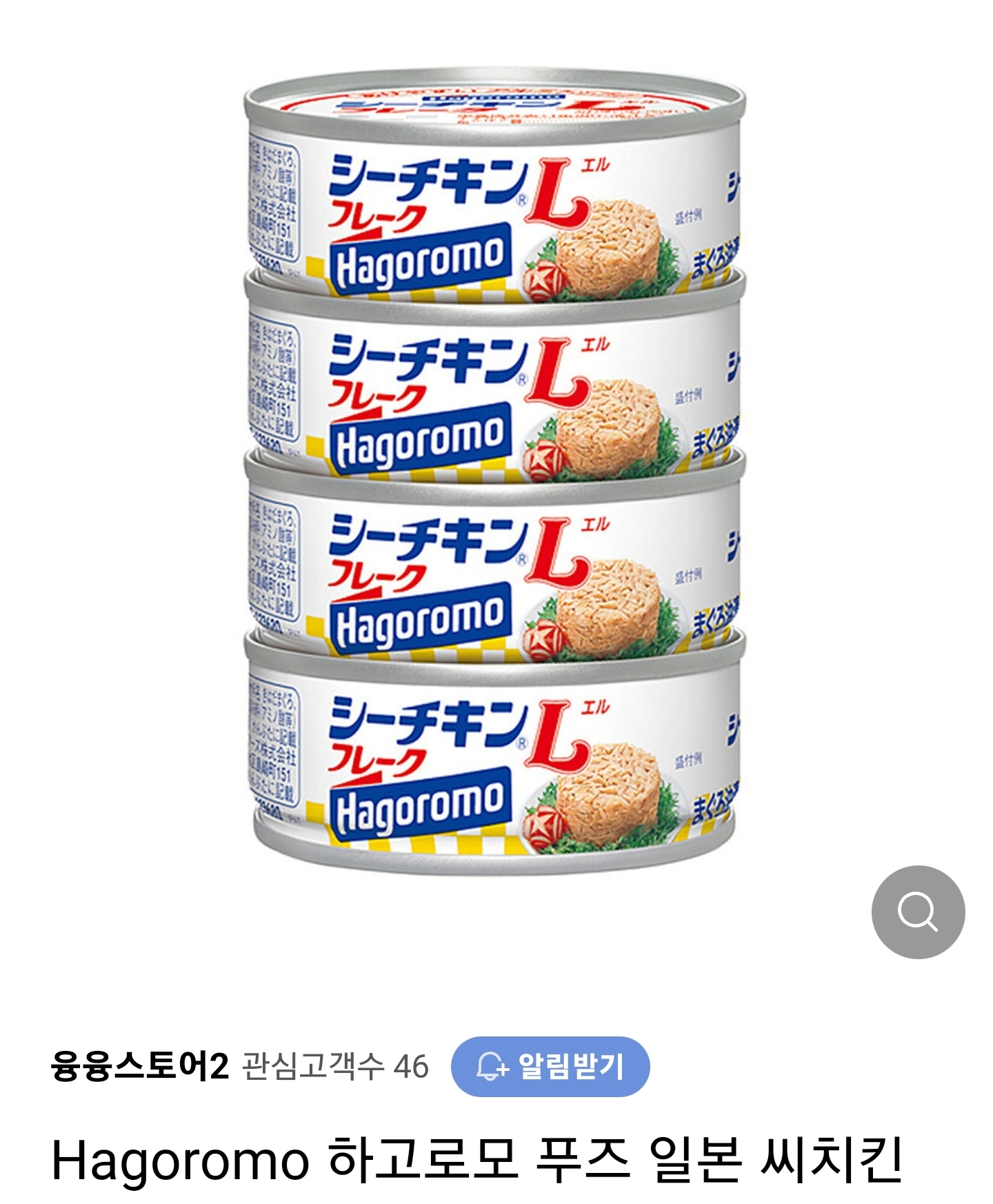Open the 융융스토어2 store page
Image resolution: width=993 pixels, height=1204 pixels.
pyautogui.click(x=139, y=1066)
